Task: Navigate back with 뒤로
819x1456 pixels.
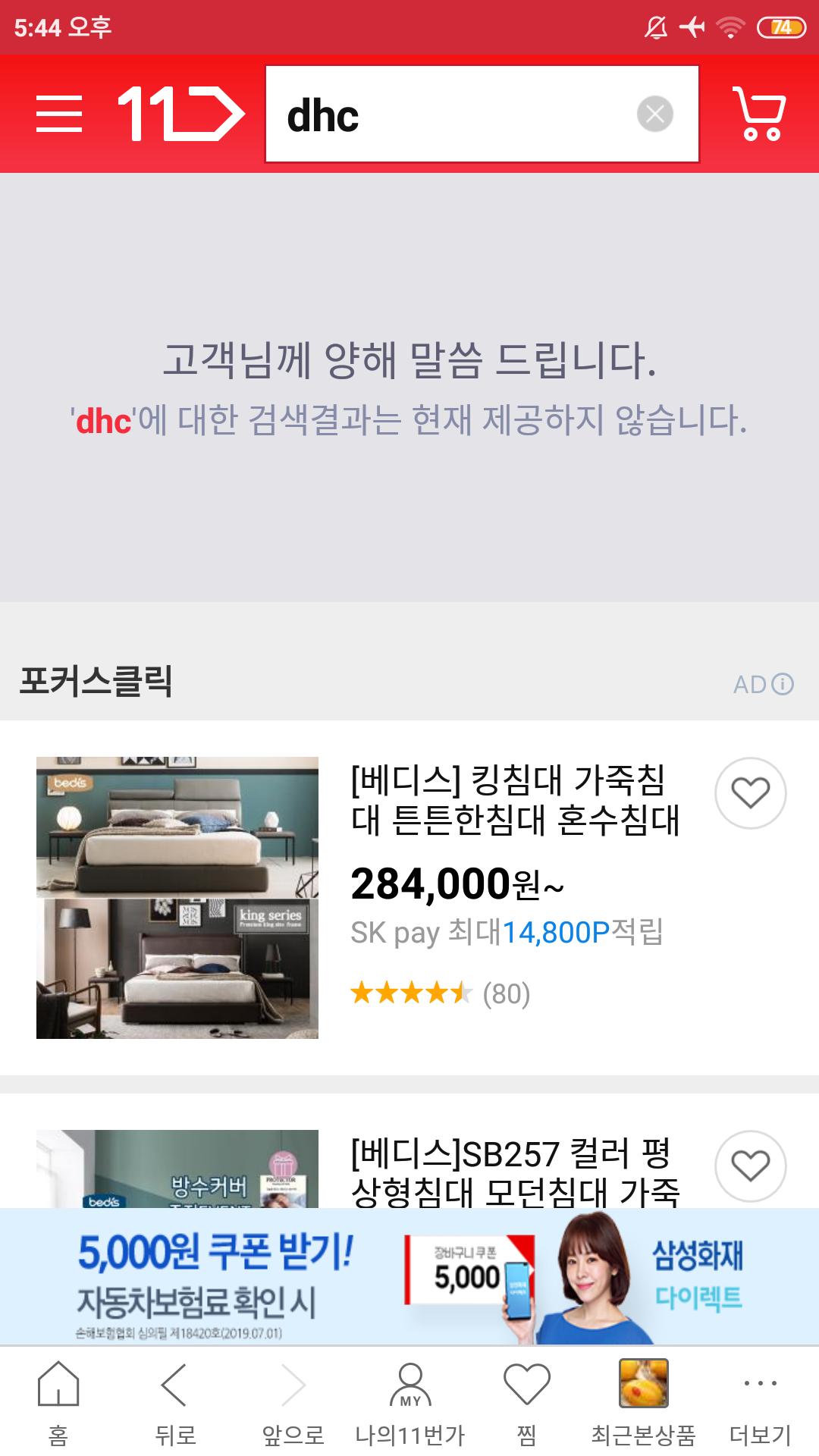Action: coord(175,1401)
